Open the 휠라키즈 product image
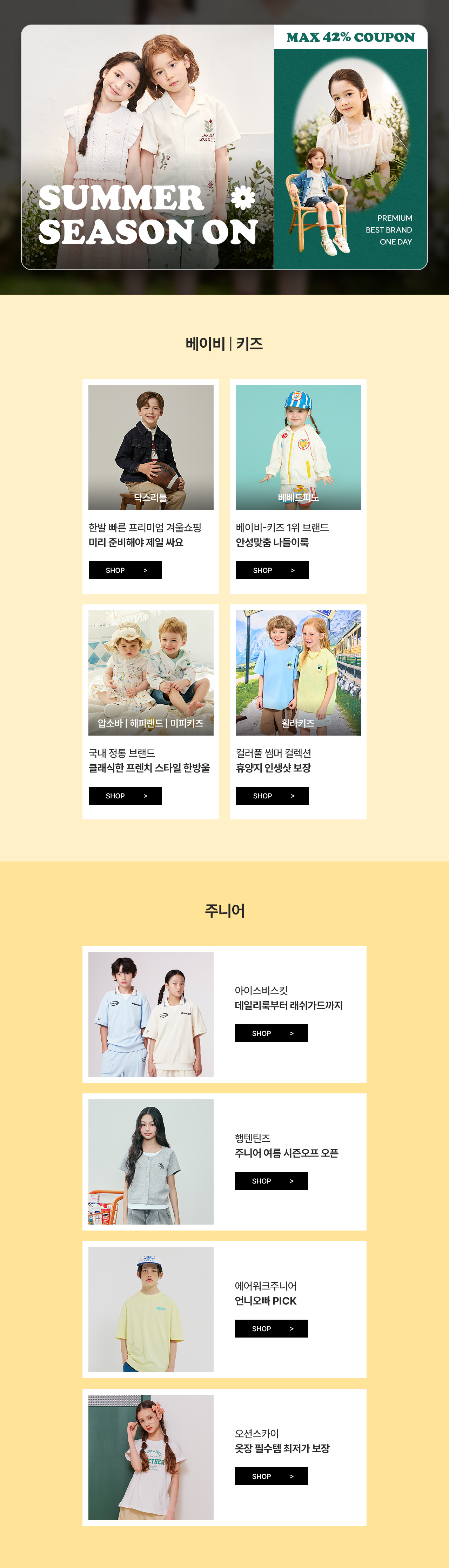The image size is (449, 1568). [x=298, y=672]
